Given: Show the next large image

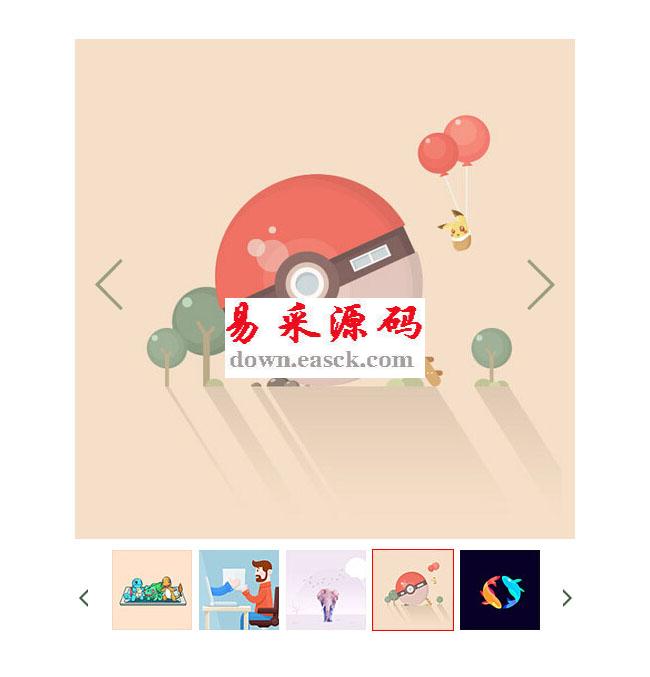Looking at the screenshot, I should point(540,285).
